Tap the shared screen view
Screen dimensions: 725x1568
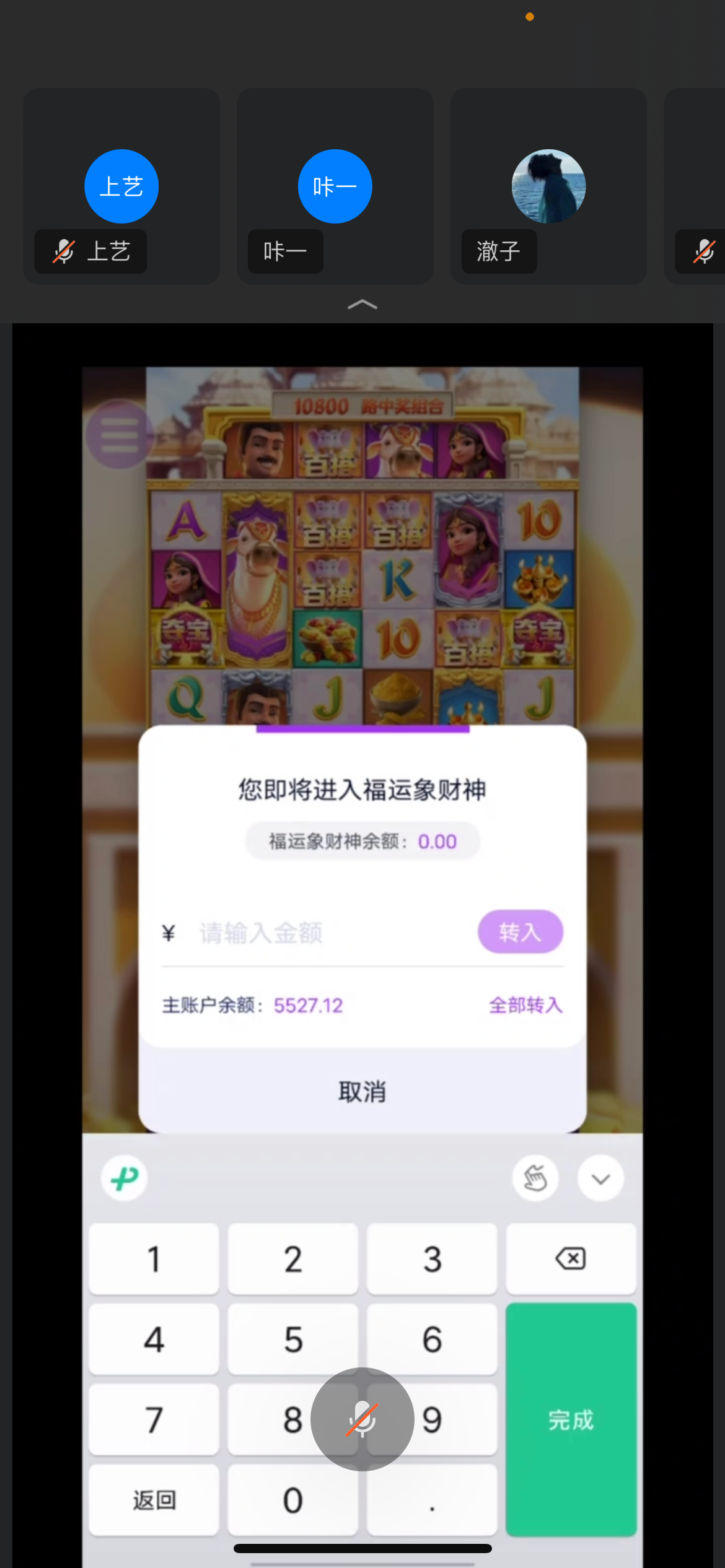pos(362,557)
